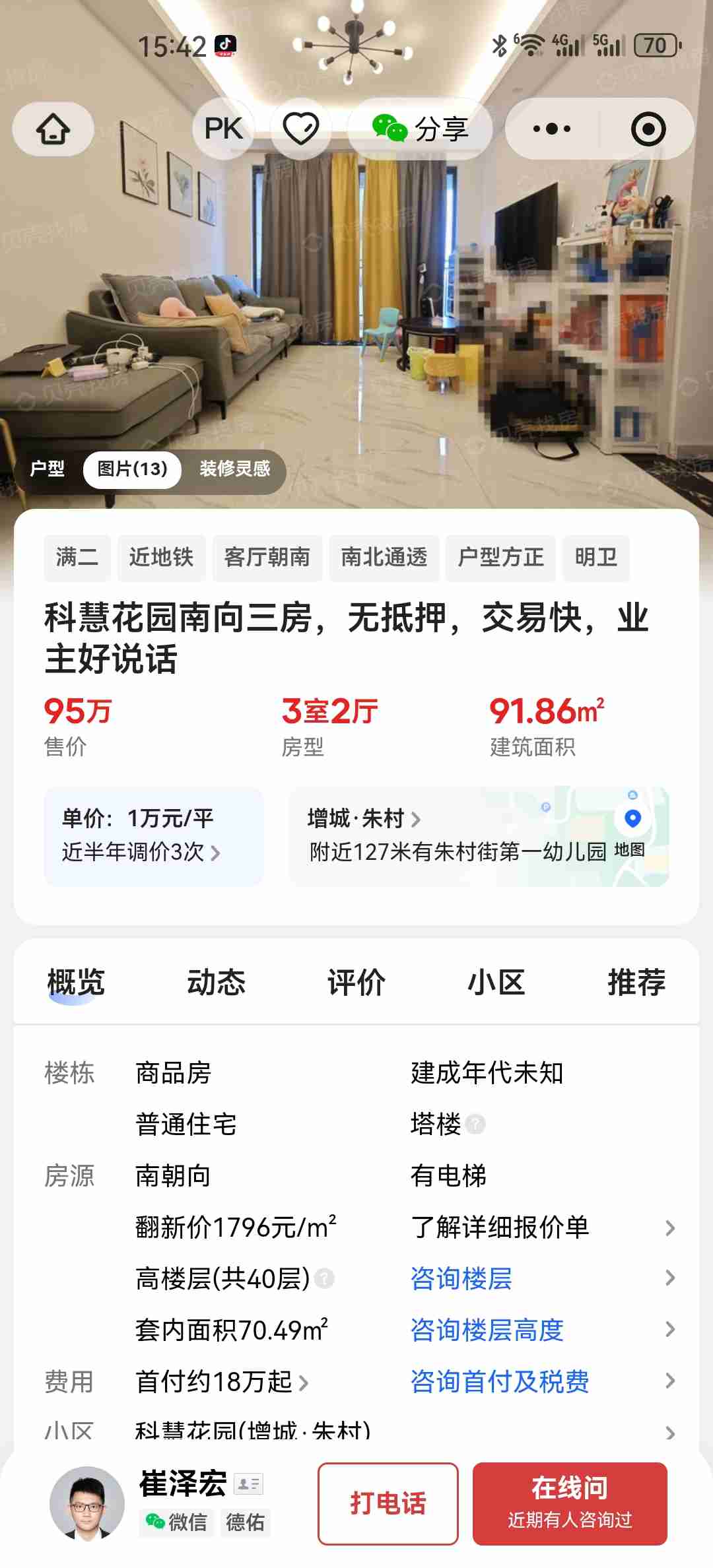Show the 推荐 tab

[636, 982]
